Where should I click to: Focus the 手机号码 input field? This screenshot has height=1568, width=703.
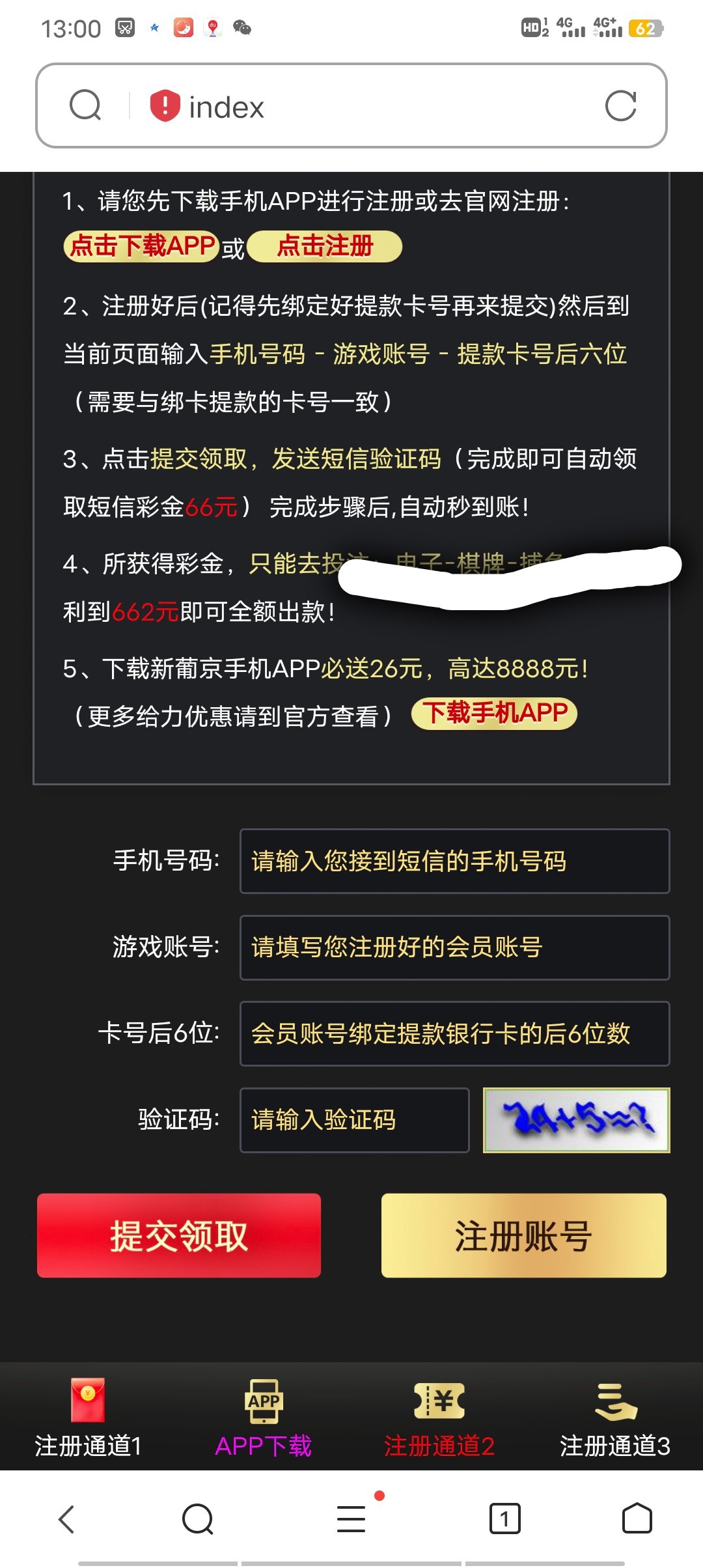coord(454,861)
